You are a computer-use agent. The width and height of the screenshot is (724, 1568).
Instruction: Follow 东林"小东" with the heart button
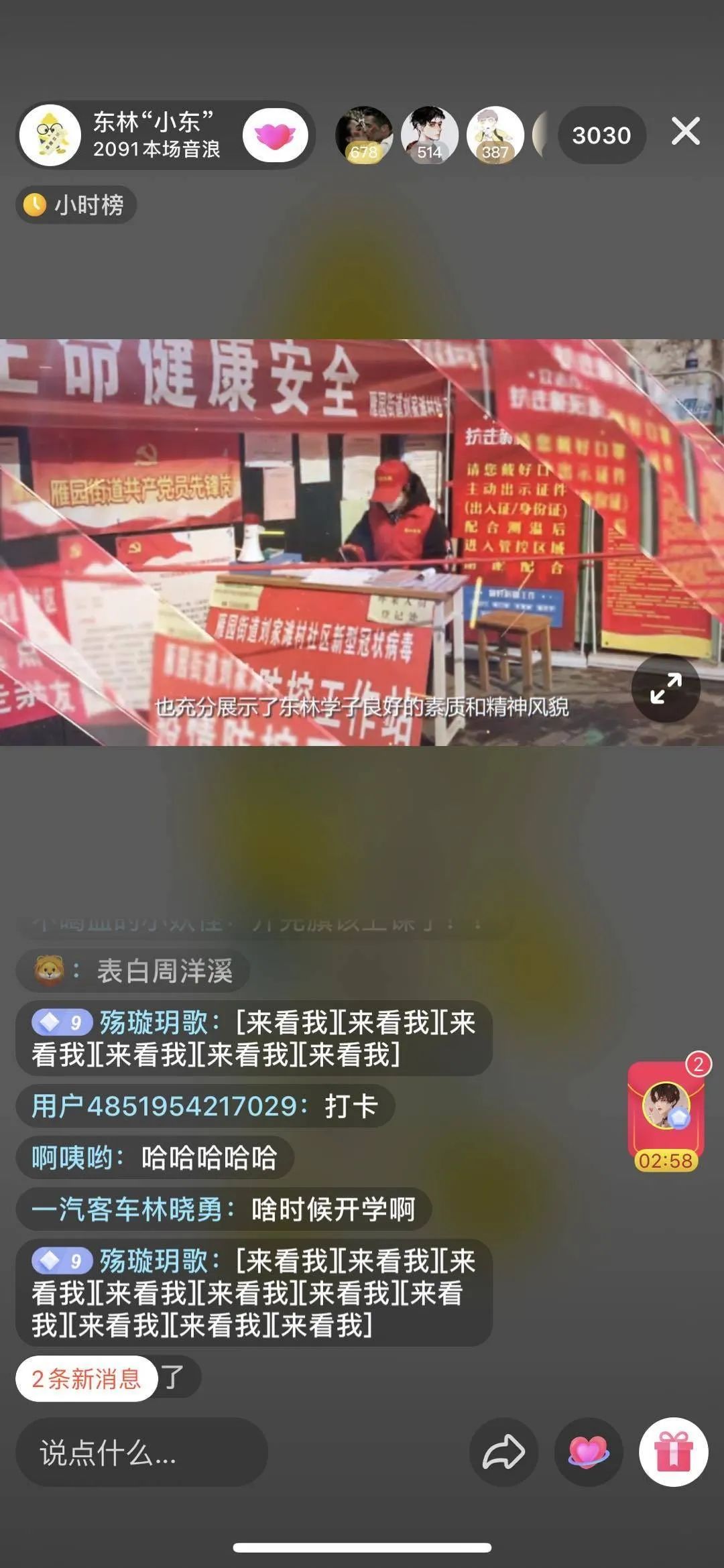coord(275,135)
